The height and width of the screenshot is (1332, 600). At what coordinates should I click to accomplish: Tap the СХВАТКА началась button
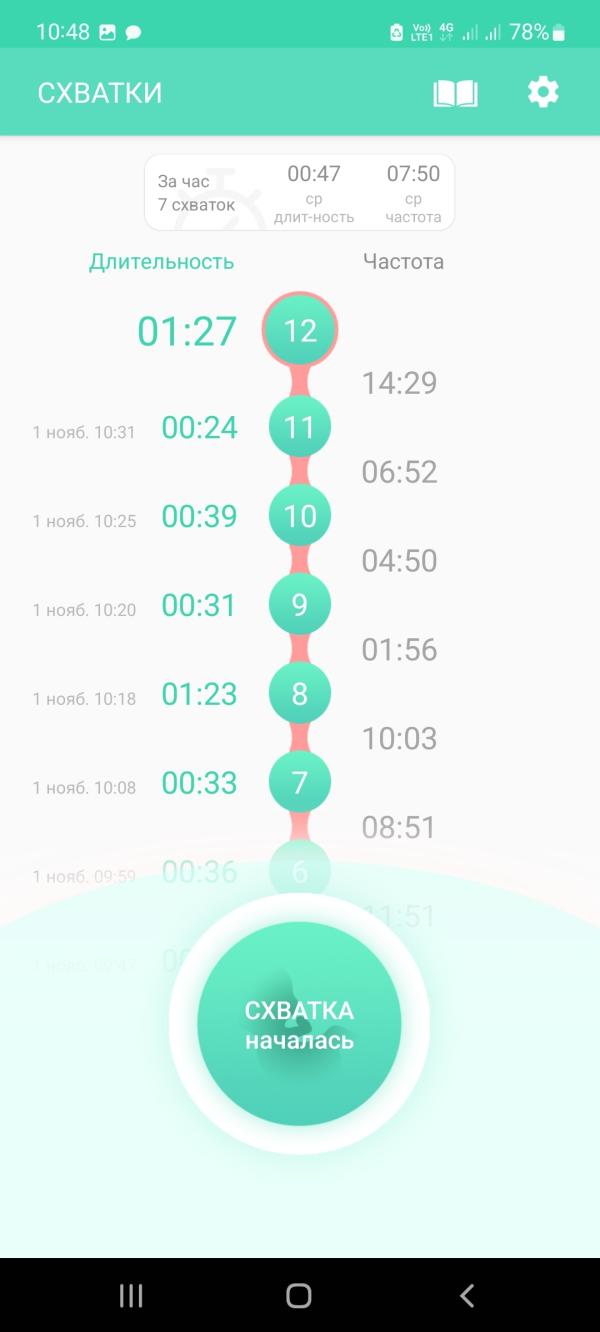(299, 1024)
